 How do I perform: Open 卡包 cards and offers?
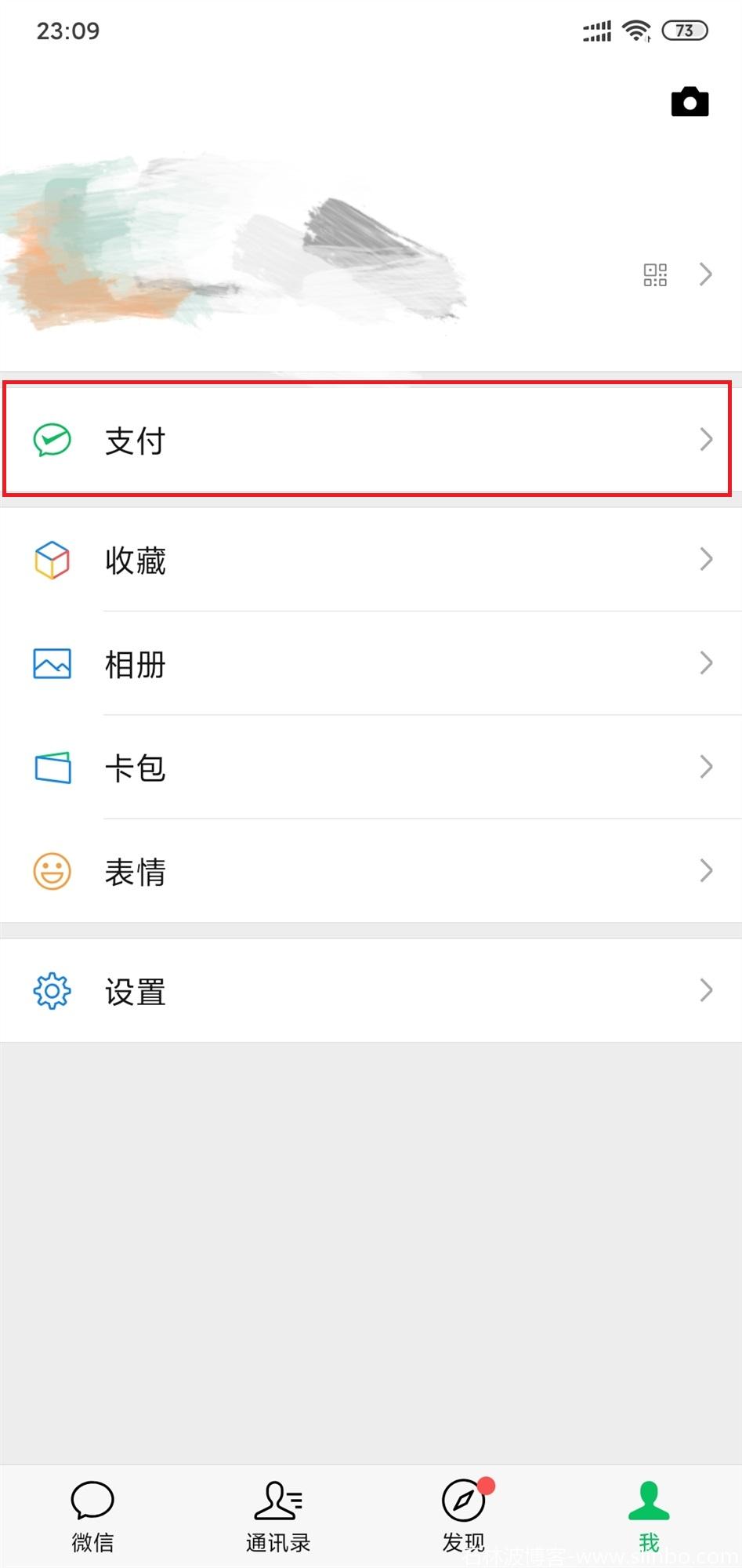pyautogui.click(x=368, y=768)
